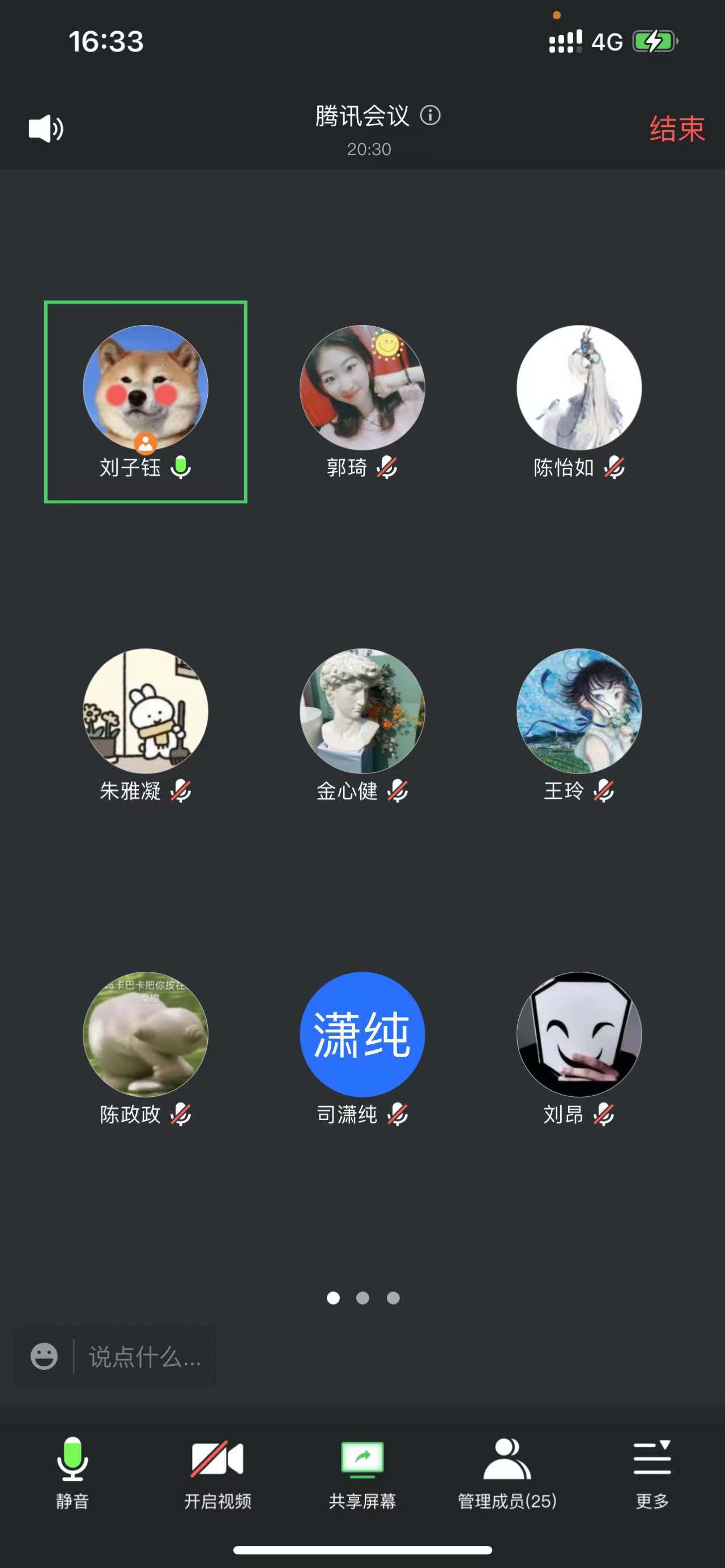
Task: Open meeting info next to 腾讯会议
Action: click(430, 115)
